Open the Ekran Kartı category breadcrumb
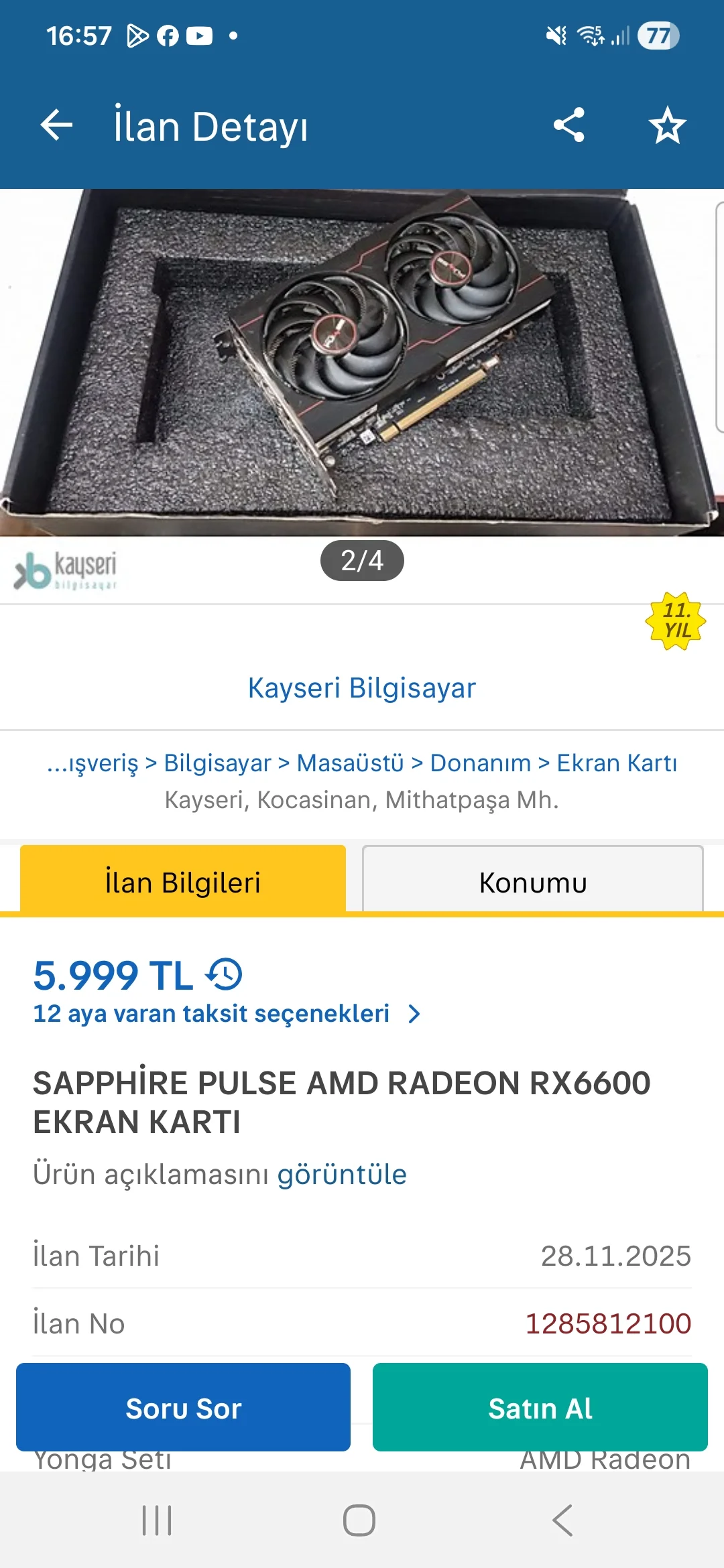724x1568 pixels. coord(617,763)
